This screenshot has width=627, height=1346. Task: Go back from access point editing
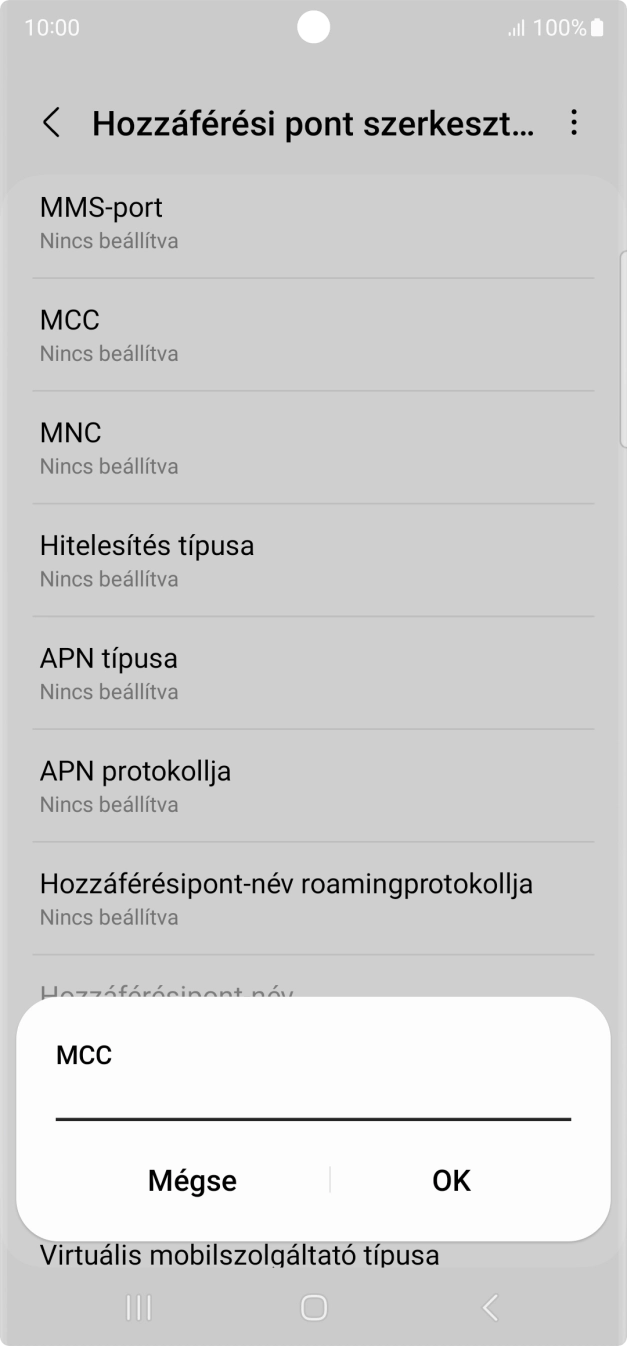coord(52,123)
